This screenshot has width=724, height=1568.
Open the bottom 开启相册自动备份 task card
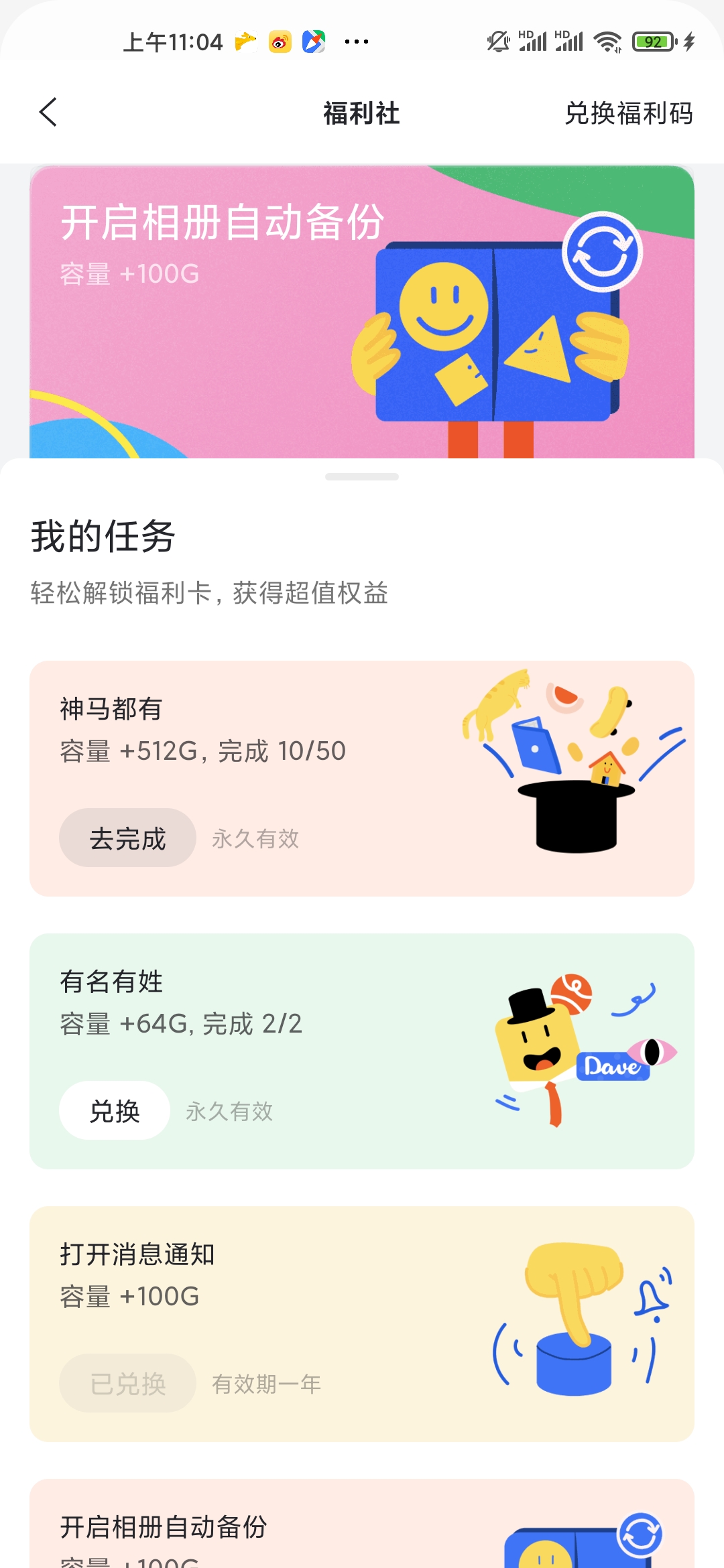[362, 1524]
